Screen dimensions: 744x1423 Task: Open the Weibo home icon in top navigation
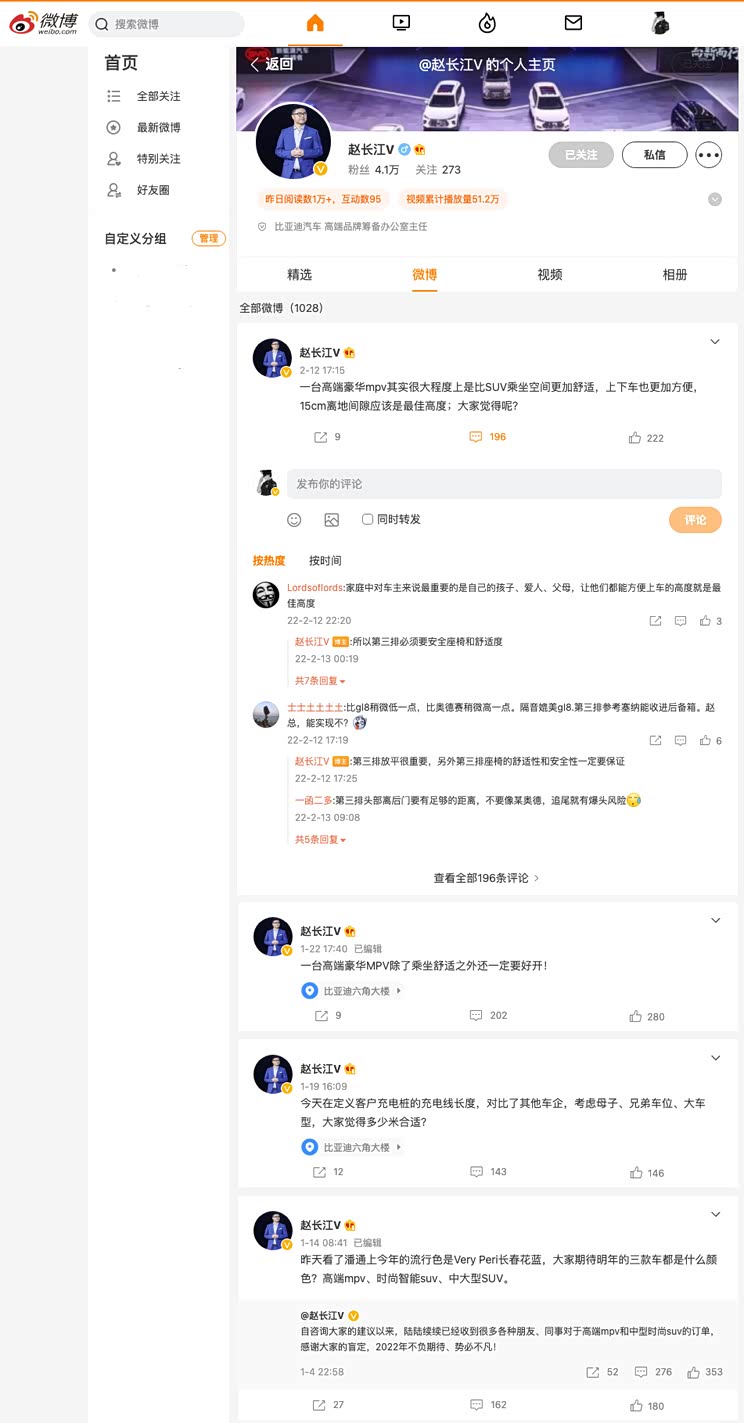pos(317,21)
